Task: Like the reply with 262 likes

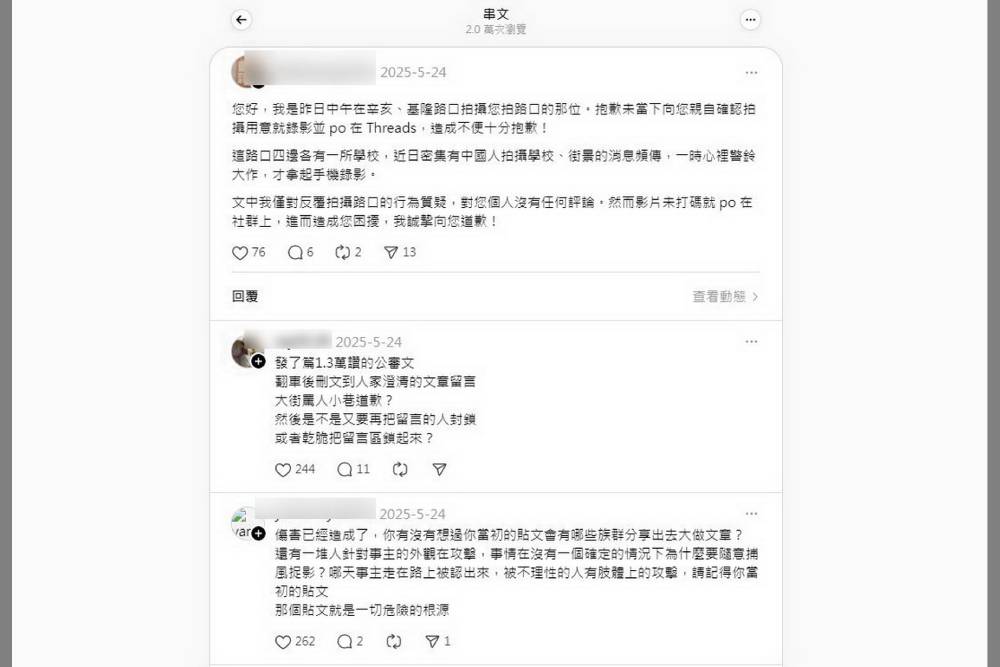Action: pos(283,641)
